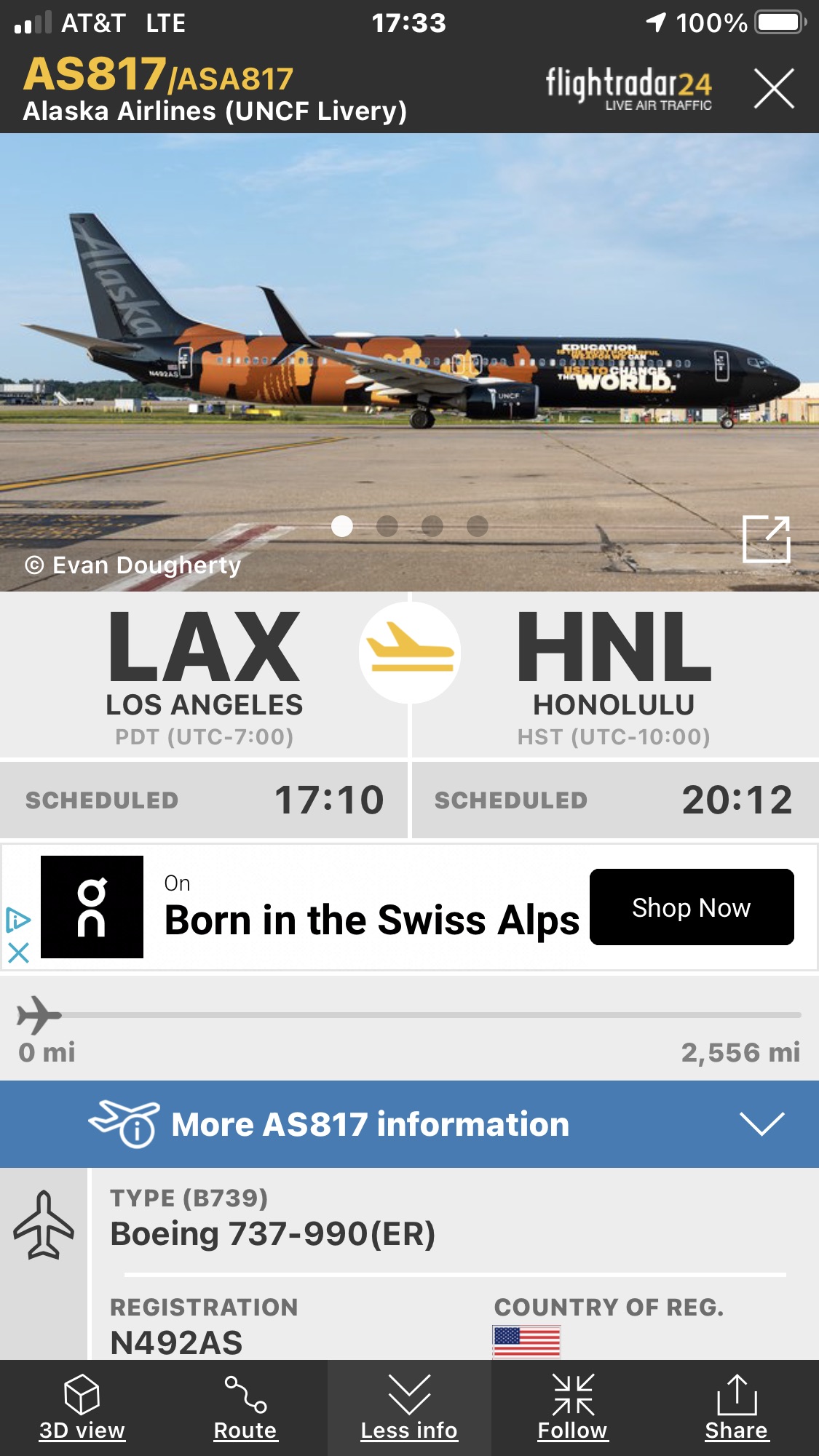Open the 3D view

coord(82,1407)
